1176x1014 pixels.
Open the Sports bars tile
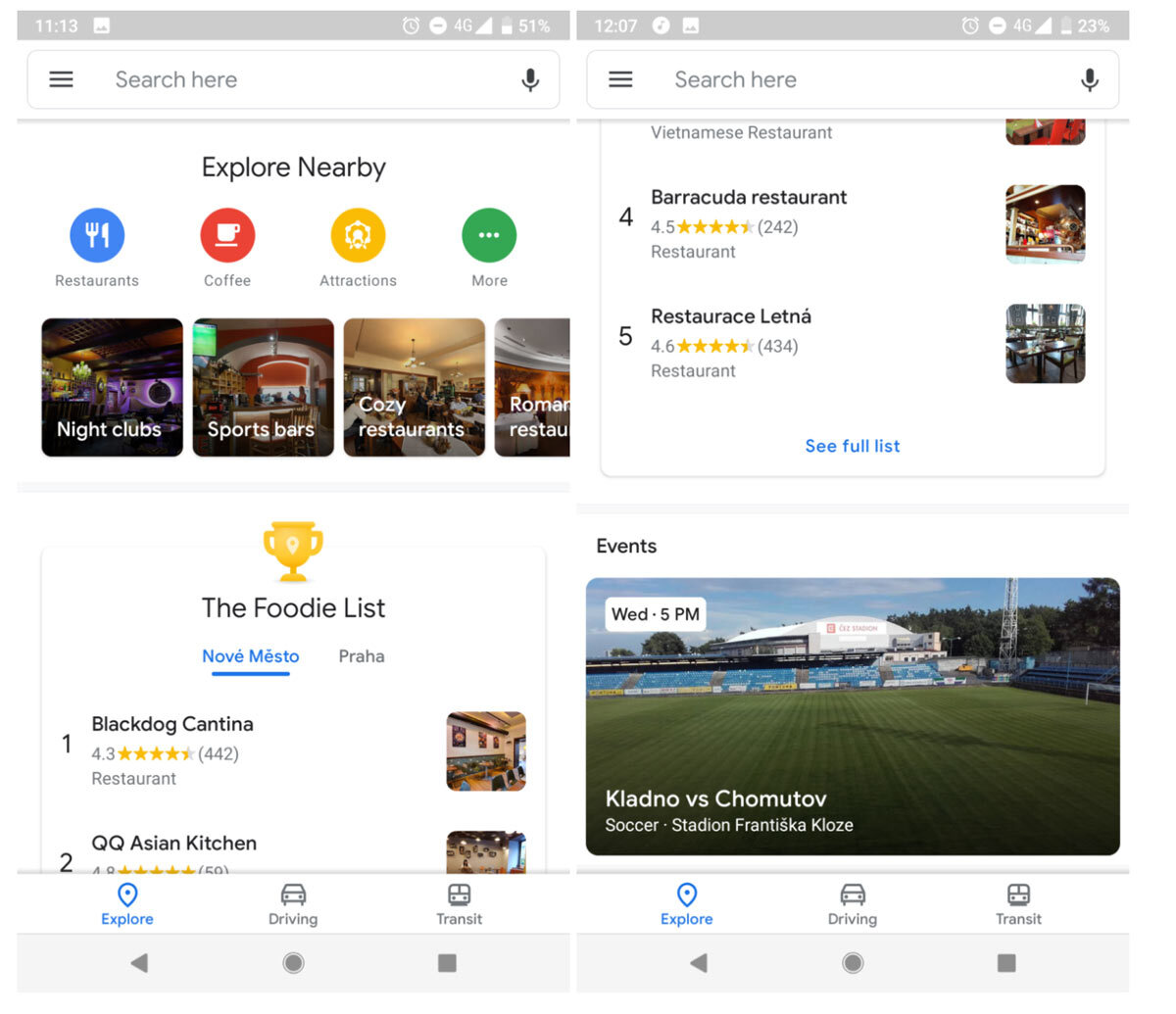click(x=263, y=388)
